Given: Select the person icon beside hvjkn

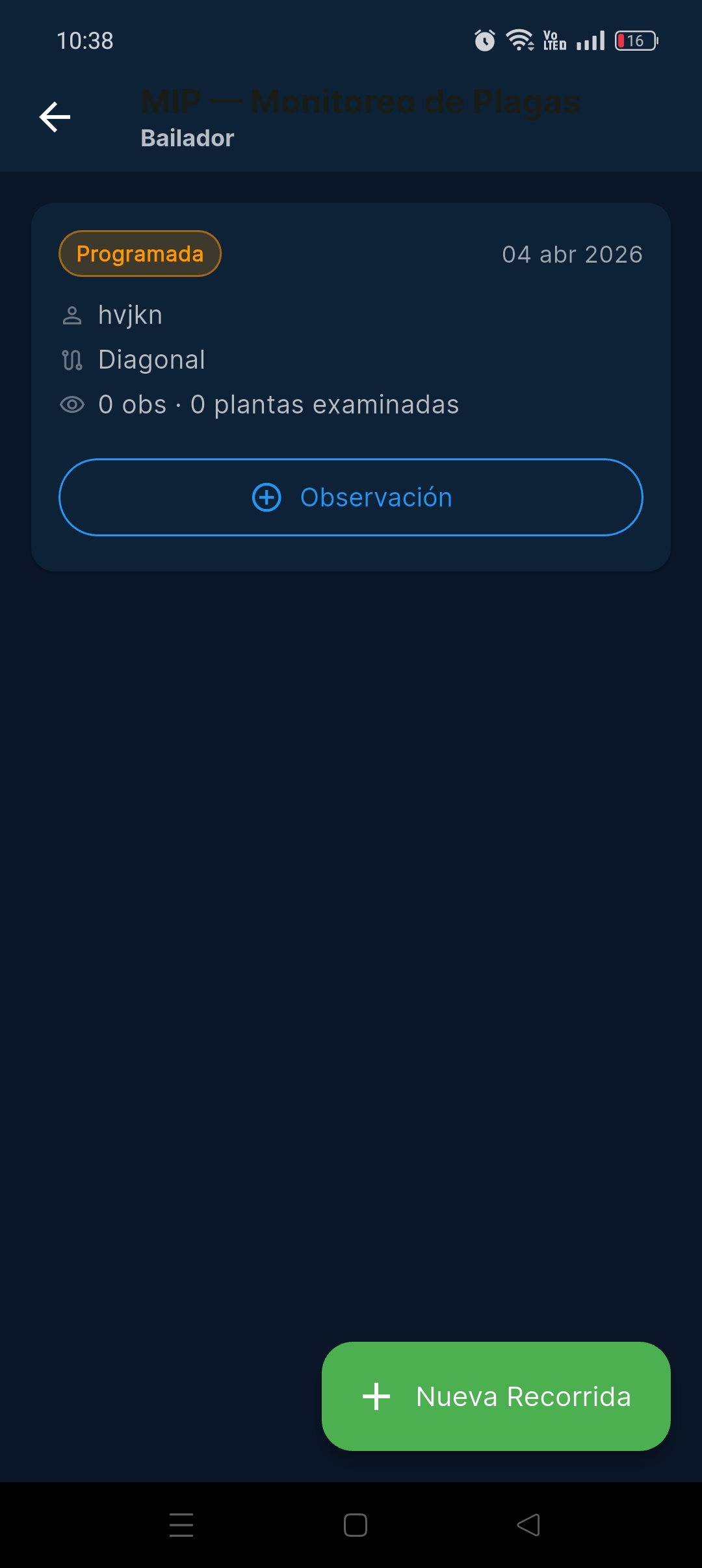Looking at the screenshot, I should coord(73,315).
